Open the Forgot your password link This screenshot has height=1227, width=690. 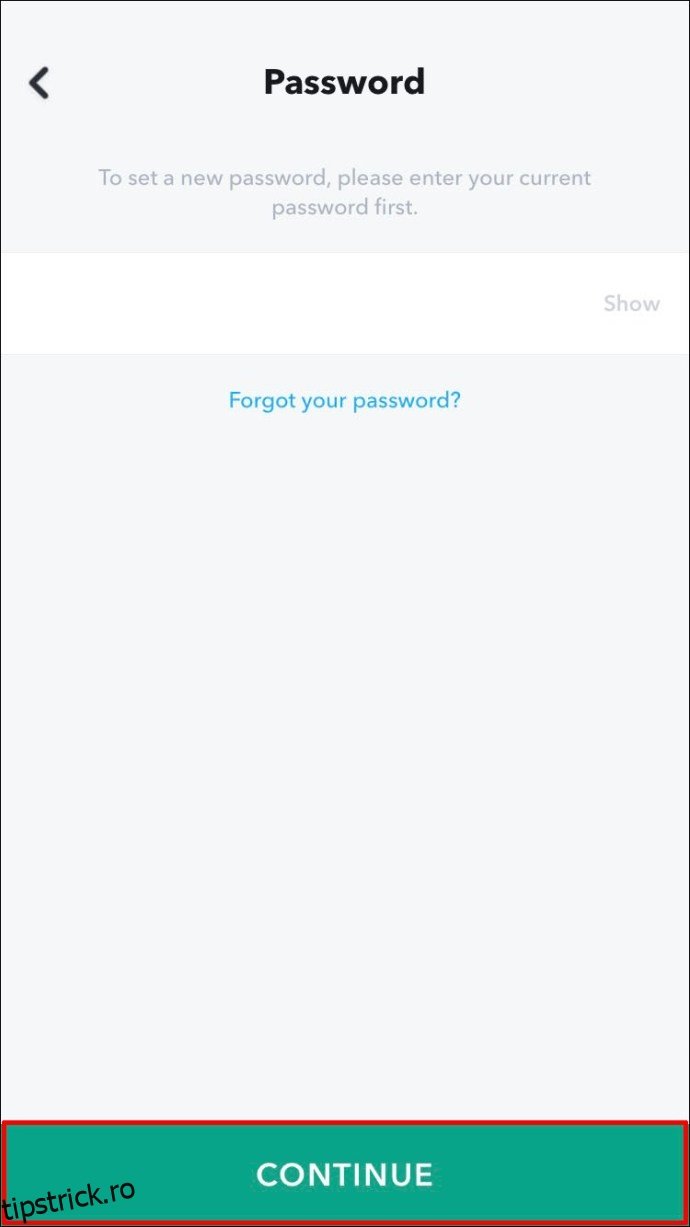tap(344, 400)
